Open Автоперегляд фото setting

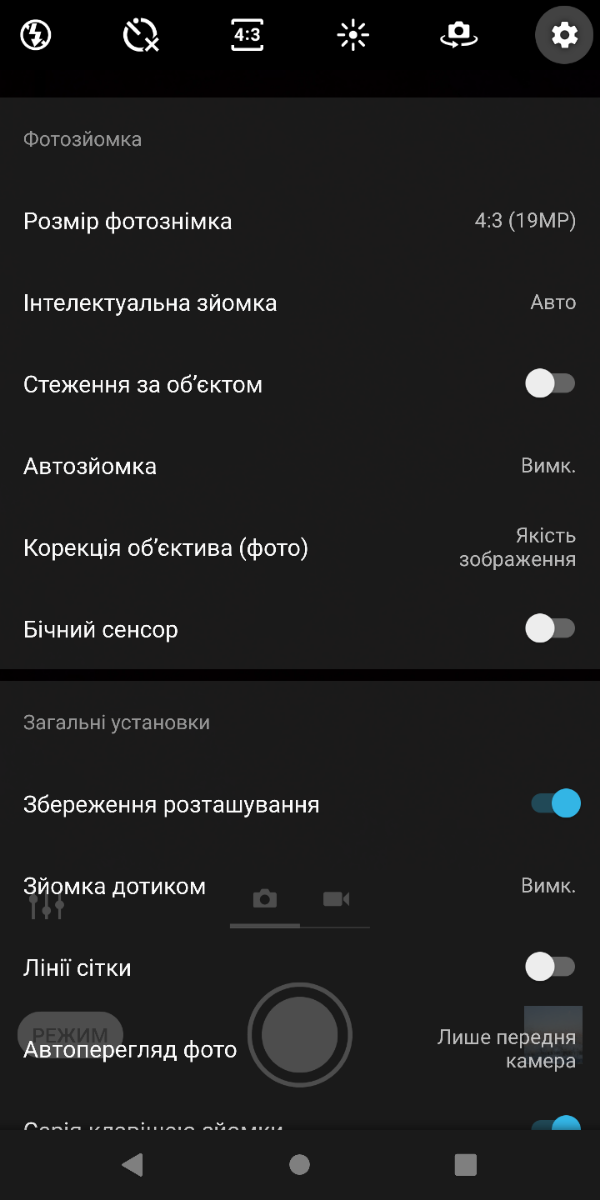(300, 1049)
